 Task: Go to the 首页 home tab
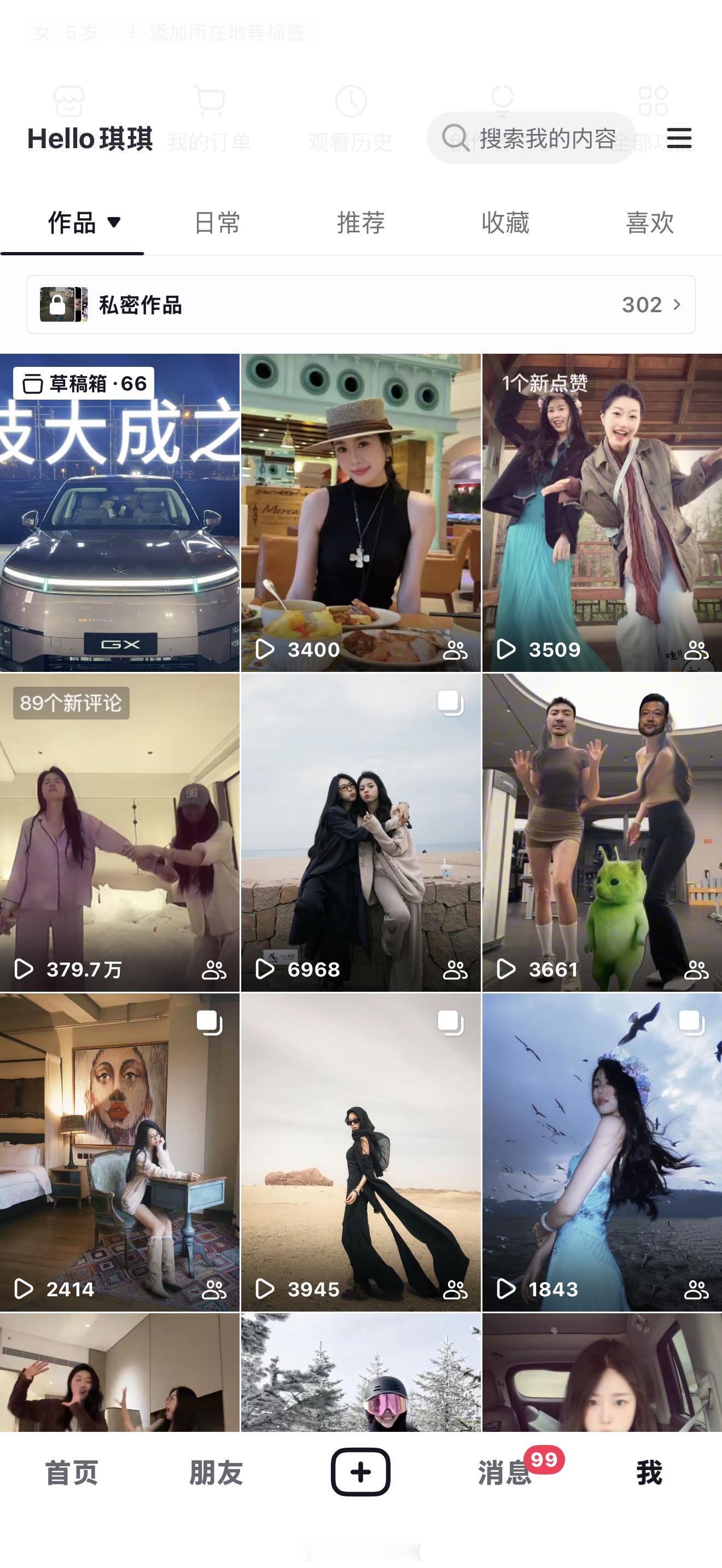pos(72,1473)
